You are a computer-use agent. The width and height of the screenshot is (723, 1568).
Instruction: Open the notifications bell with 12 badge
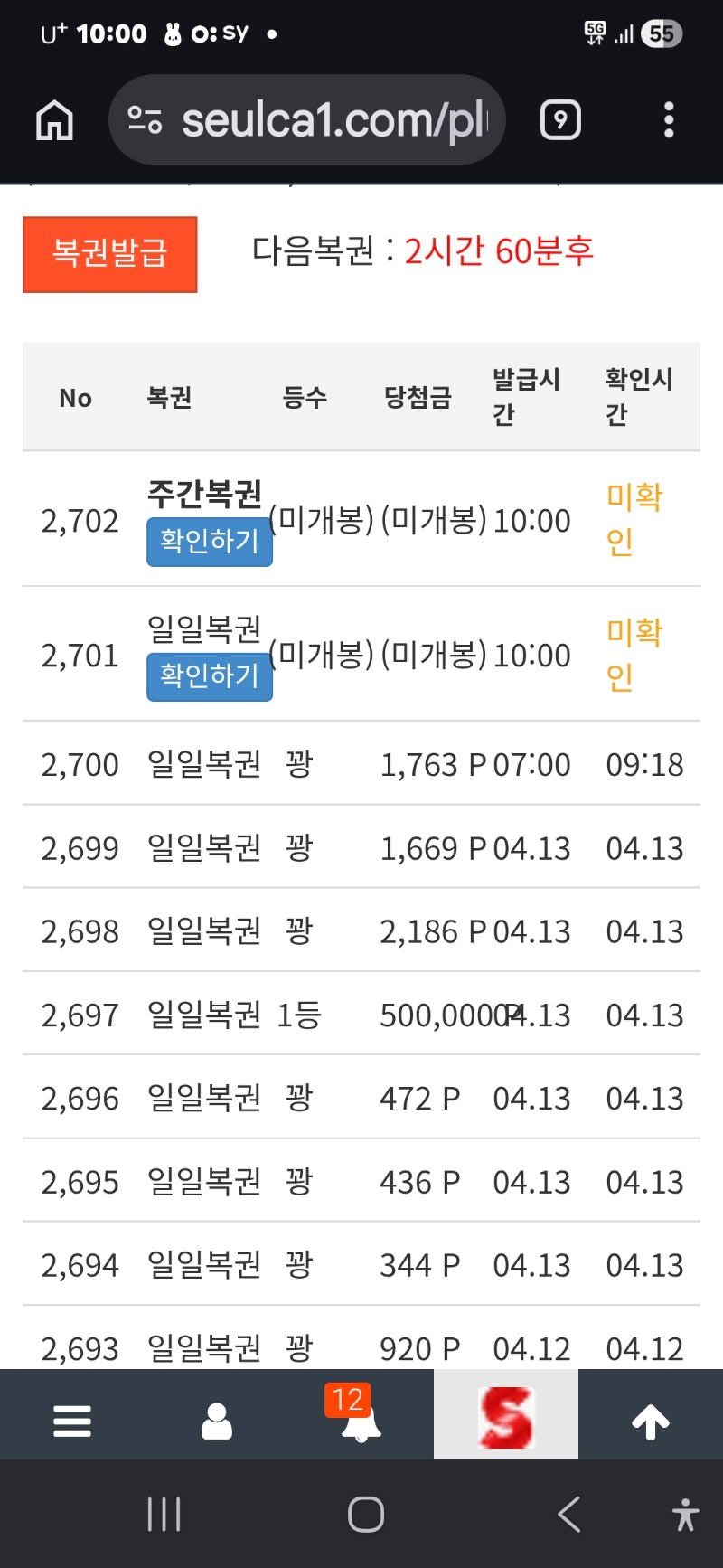pyautogui.click(x=361, y=1421)
